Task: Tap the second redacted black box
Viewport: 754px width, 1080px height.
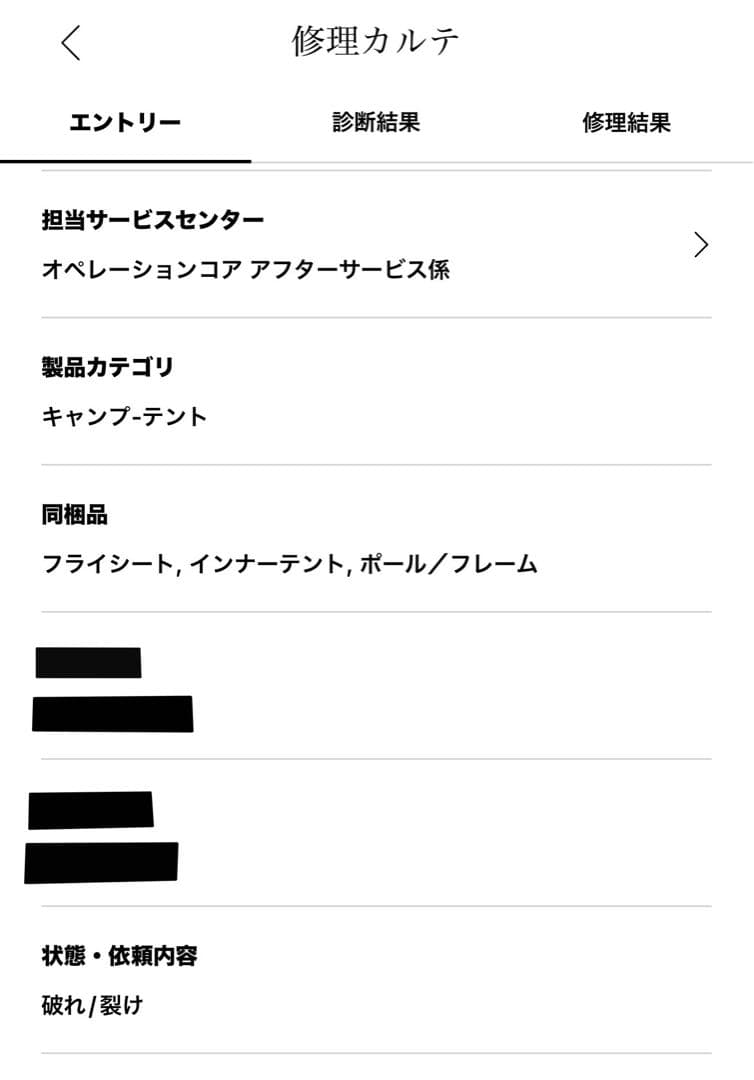Action: tap(113, 713)
